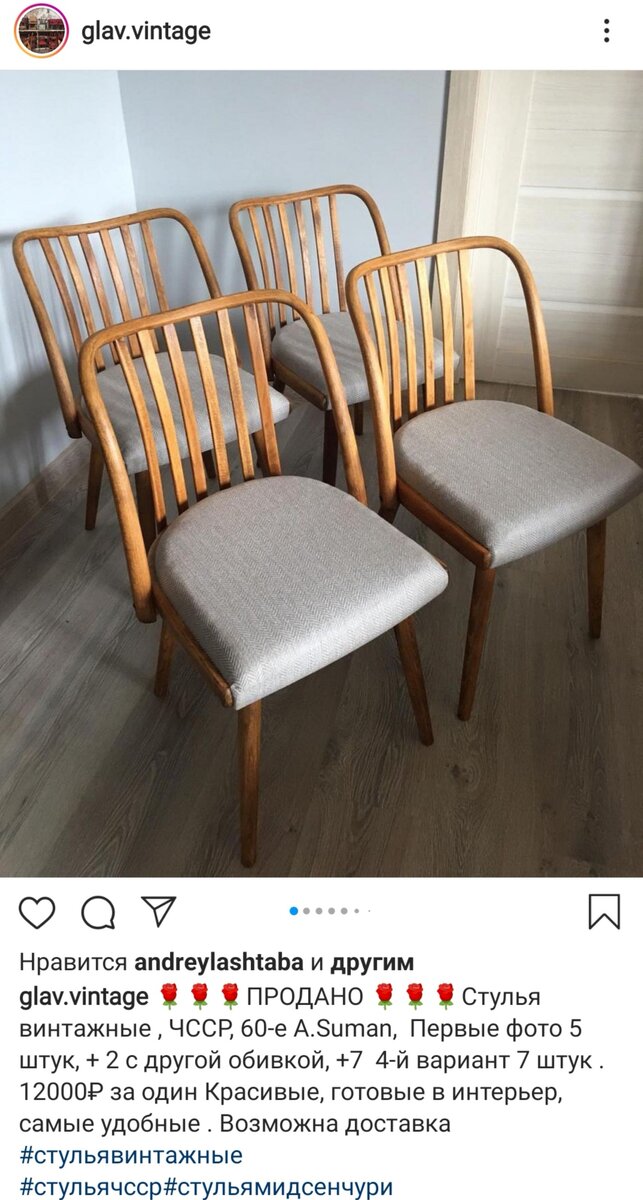Like this post with the heart icon
The image size is (643, 1200).
click(x=38, y=911)
